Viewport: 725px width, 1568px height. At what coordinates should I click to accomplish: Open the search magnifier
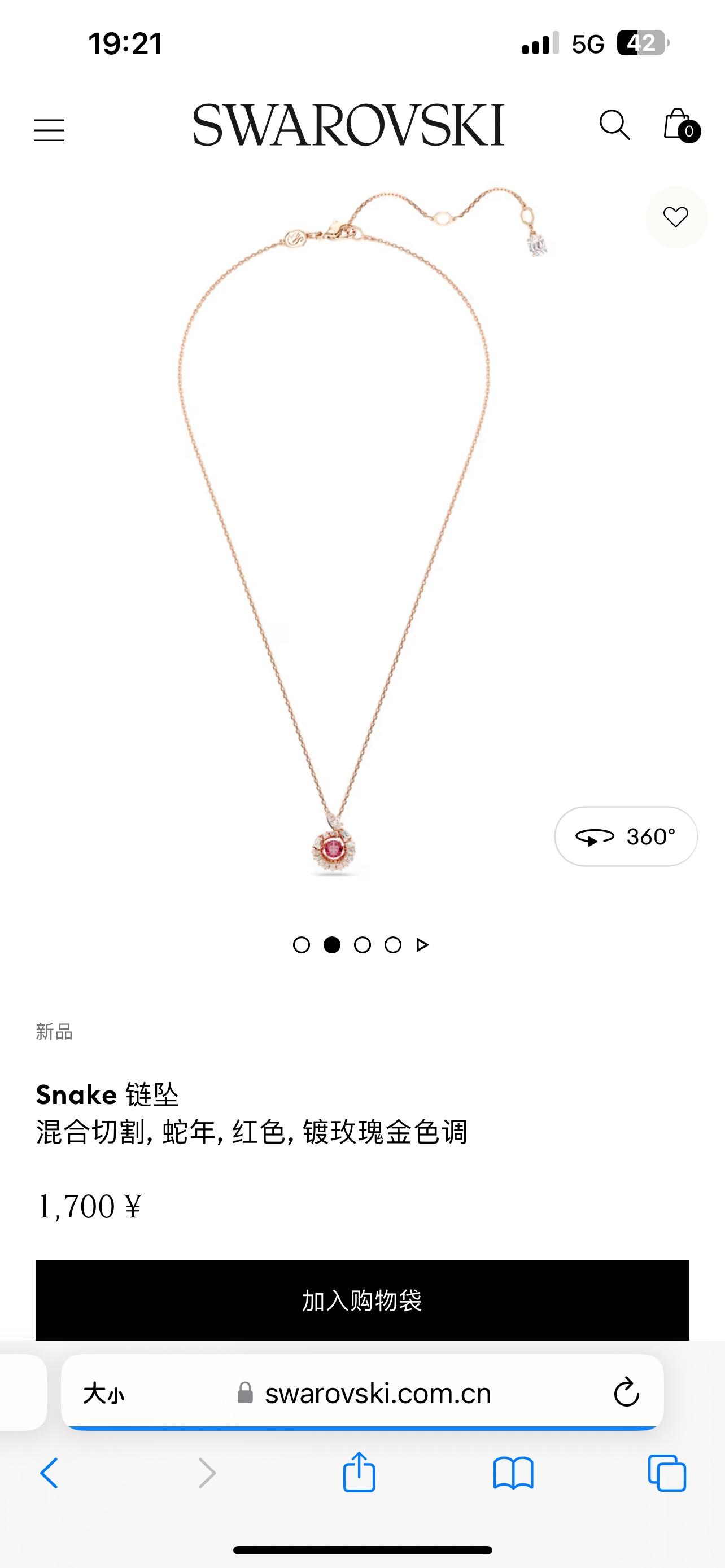click(x=614, y=125)
